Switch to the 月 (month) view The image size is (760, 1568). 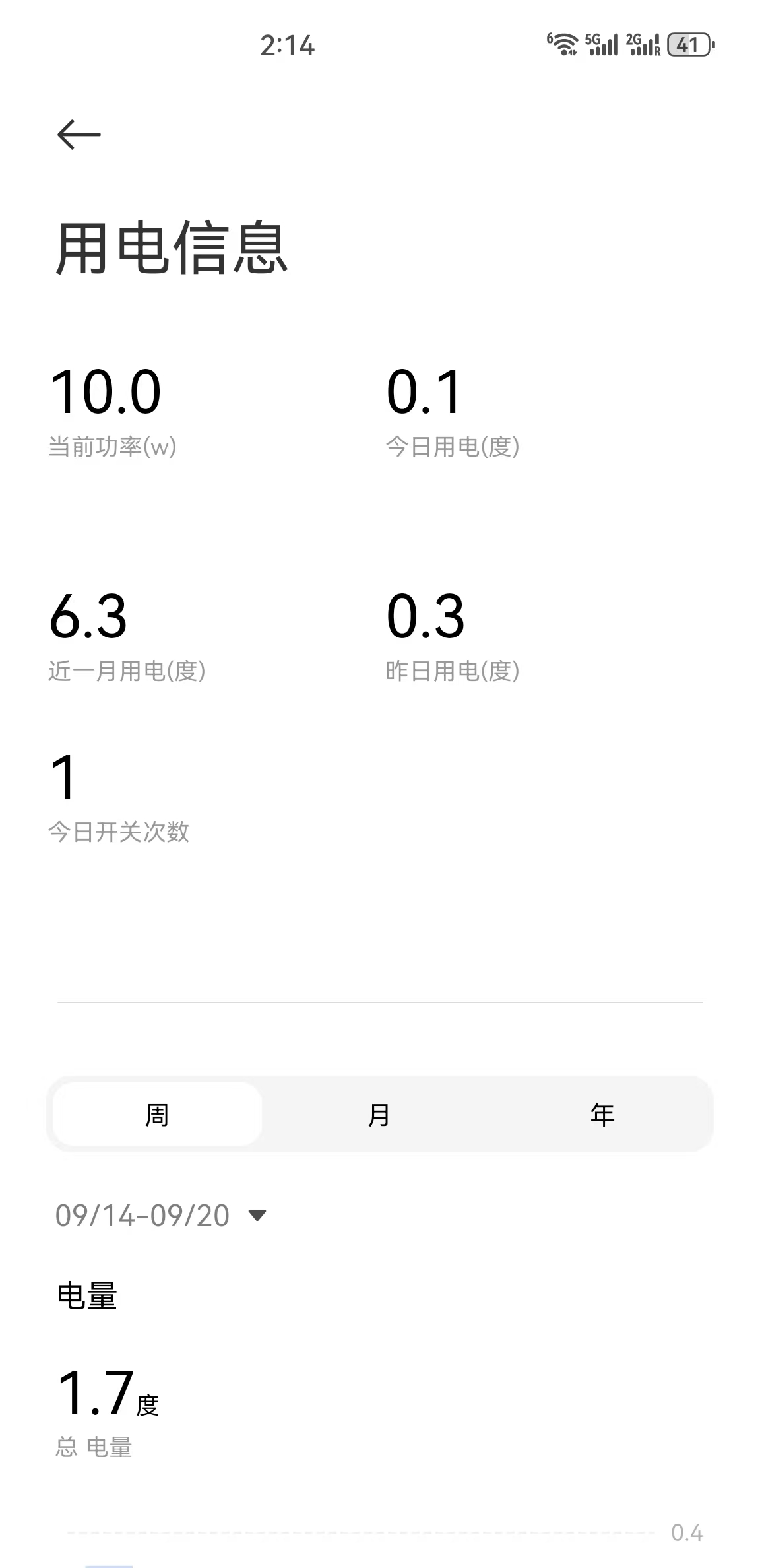pyautogui.click(x=379, y=1115)
